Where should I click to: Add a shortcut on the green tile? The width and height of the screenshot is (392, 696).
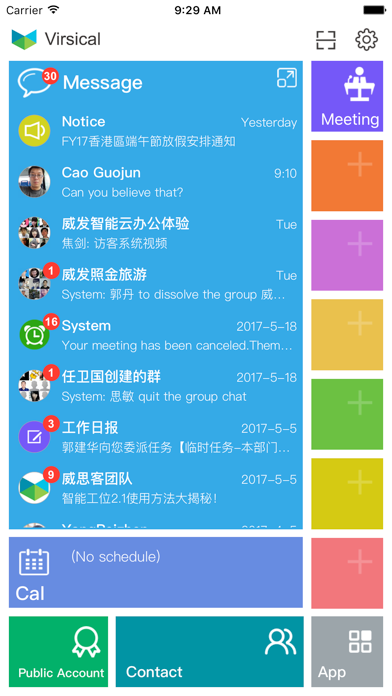tap(347, 414)
